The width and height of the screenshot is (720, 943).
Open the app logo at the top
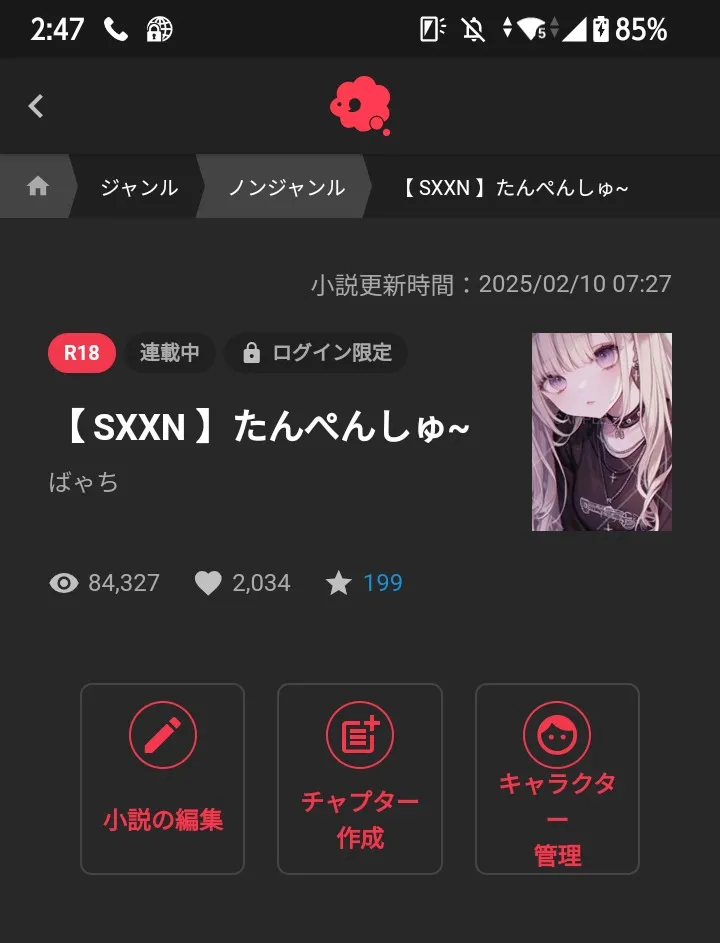coord(360,106)
